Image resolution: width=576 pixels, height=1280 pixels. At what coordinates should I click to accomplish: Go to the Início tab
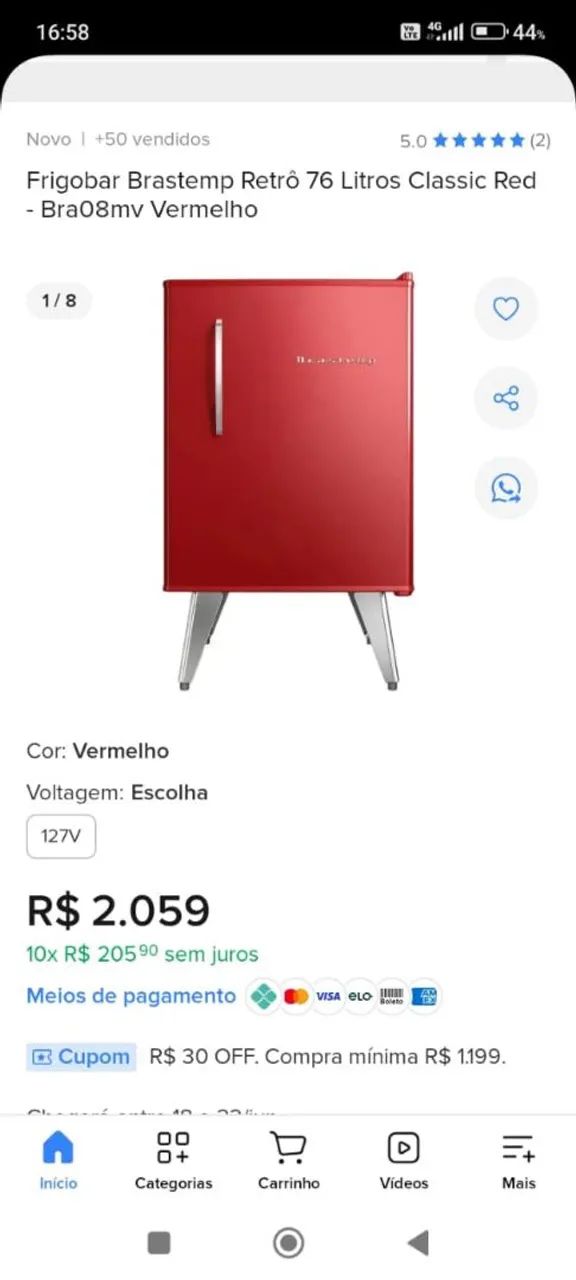(58, 1160)
